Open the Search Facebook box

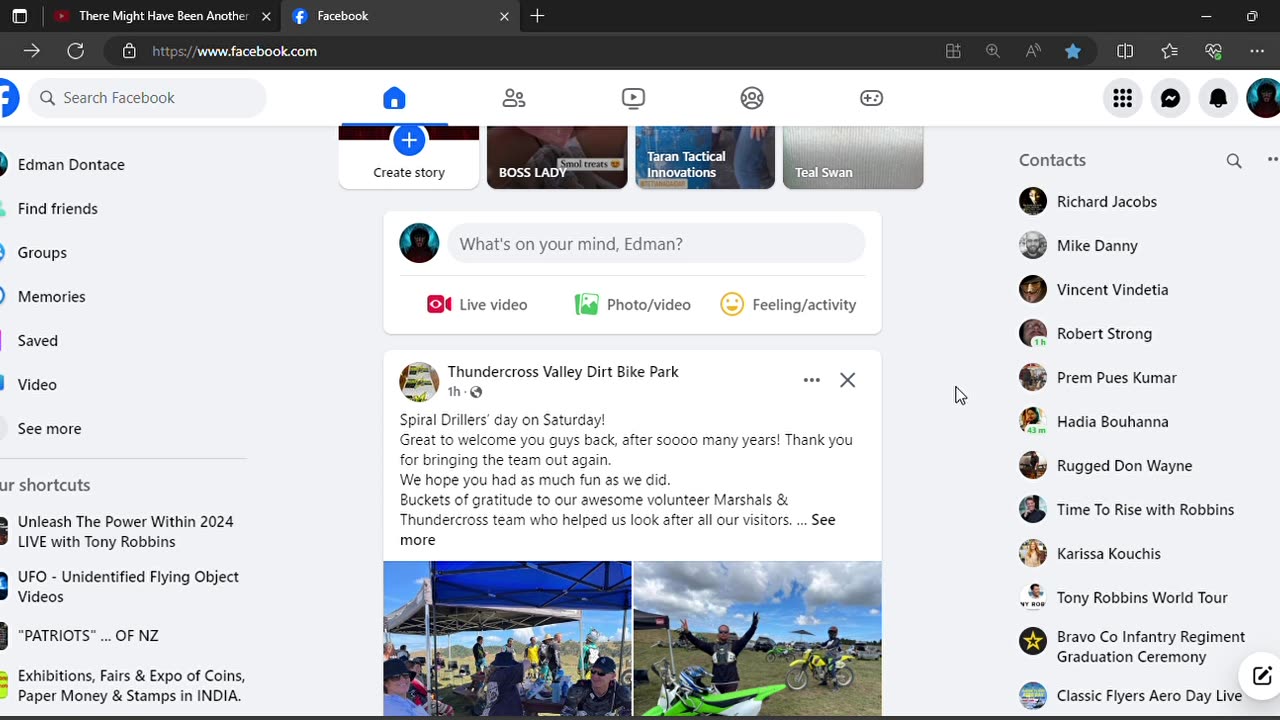click(x=150, y=98)
